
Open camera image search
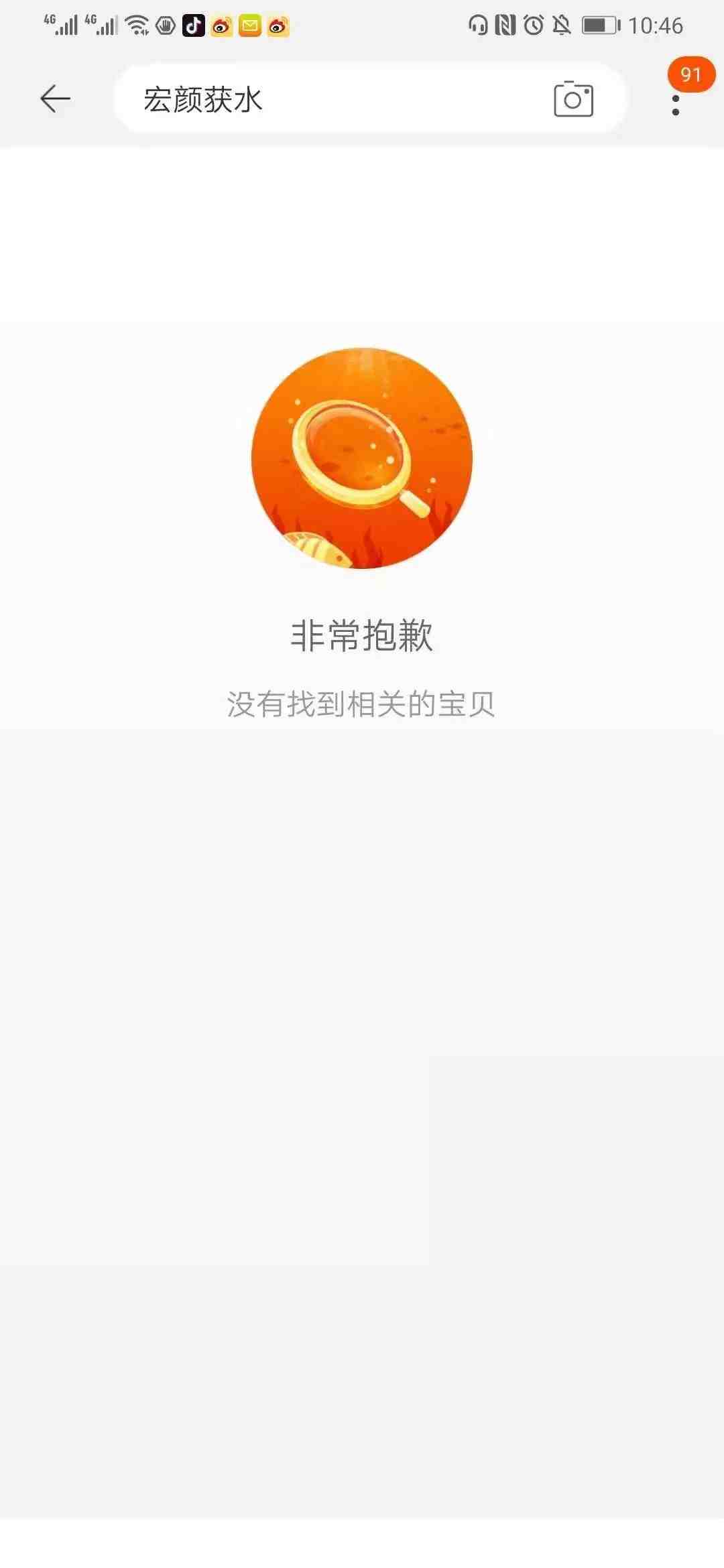coord(573,99)
